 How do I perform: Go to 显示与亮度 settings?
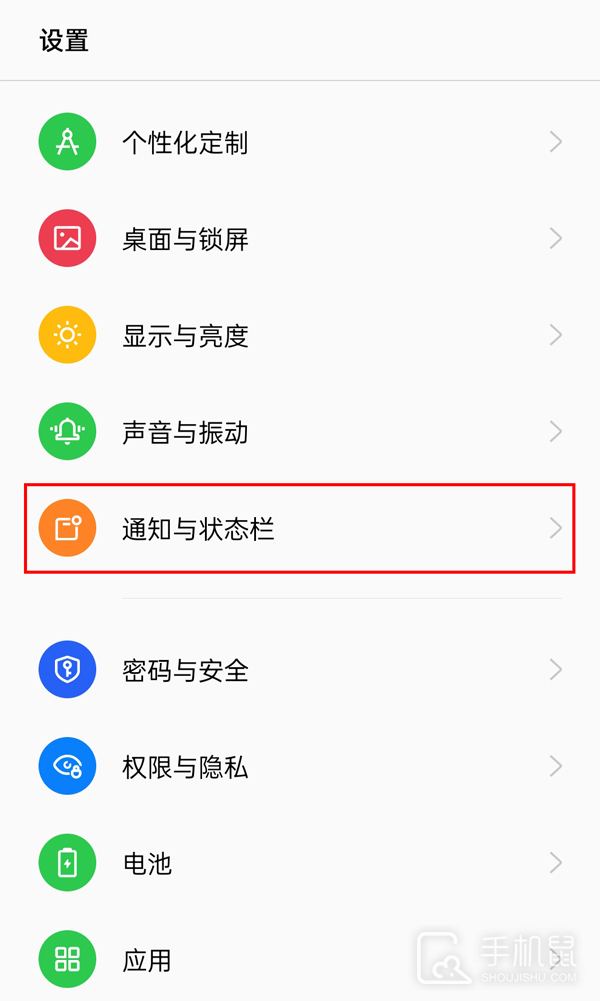click(185, 336)
